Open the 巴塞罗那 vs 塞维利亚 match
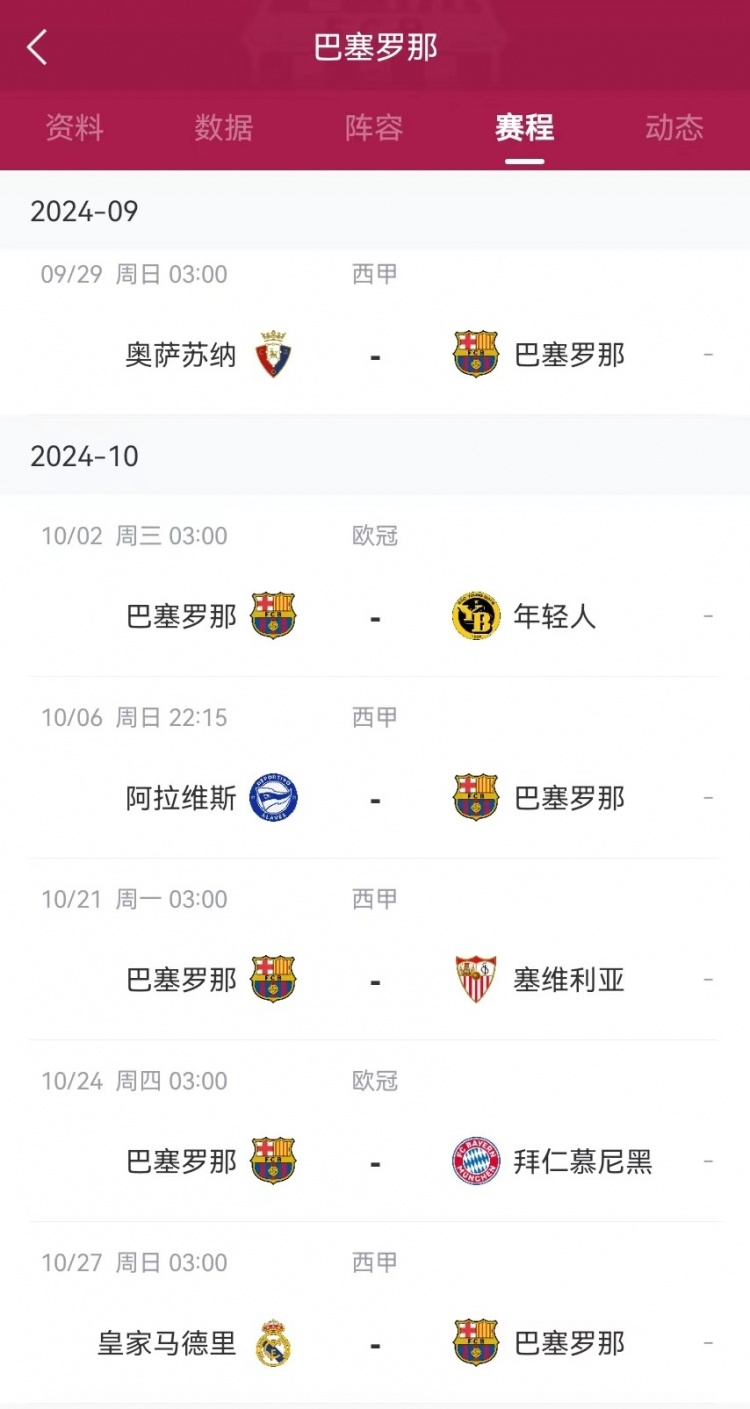Viewport: 750px width, 1409px height. coord(375,950)
